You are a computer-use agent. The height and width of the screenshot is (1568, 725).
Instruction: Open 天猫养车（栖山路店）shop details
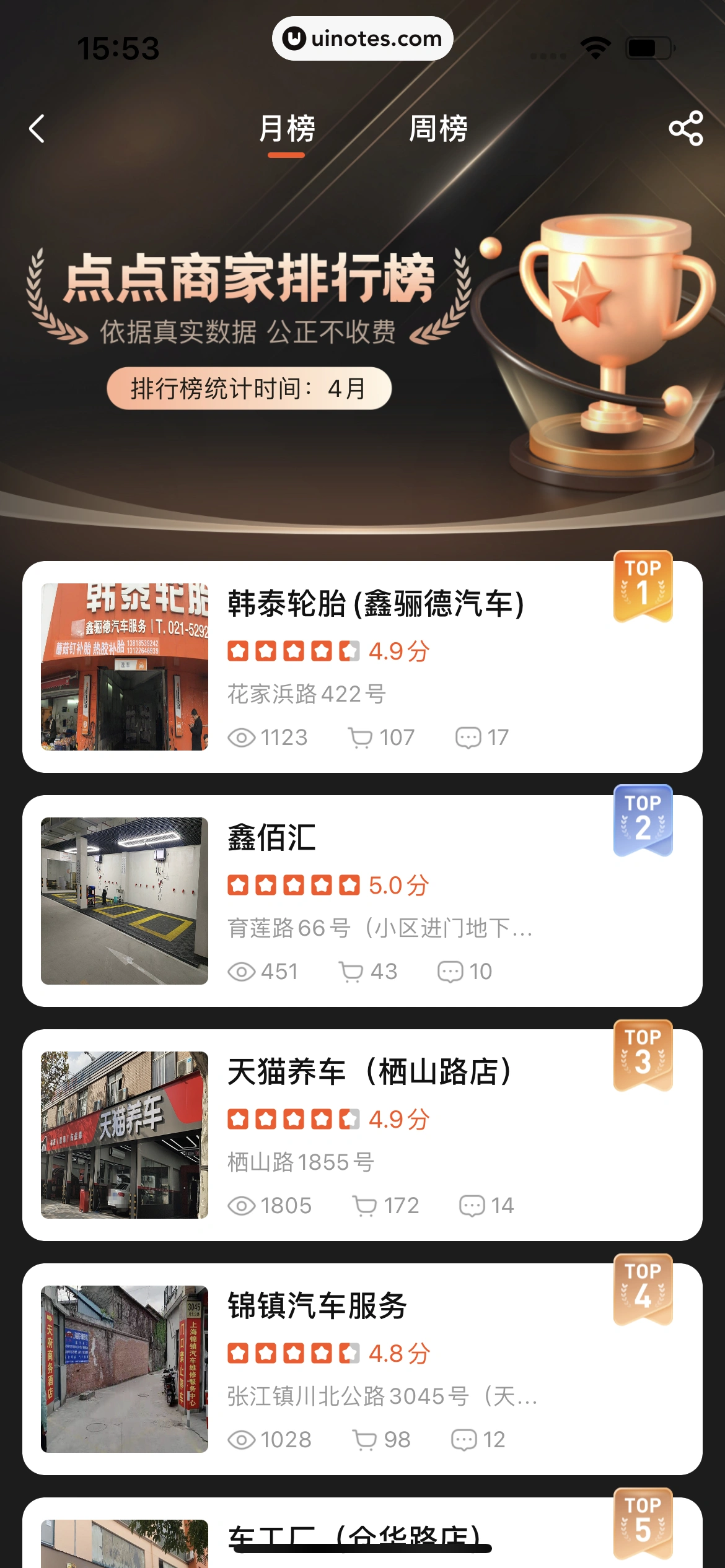click(x=362, y=1135)
